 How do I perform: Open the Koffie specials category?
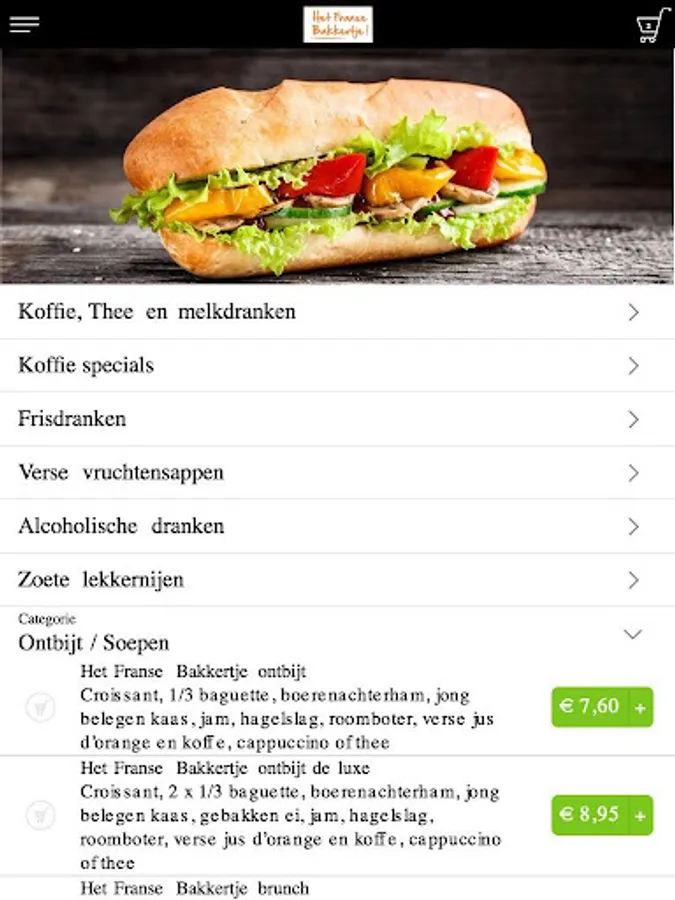[x=337, y=366]
